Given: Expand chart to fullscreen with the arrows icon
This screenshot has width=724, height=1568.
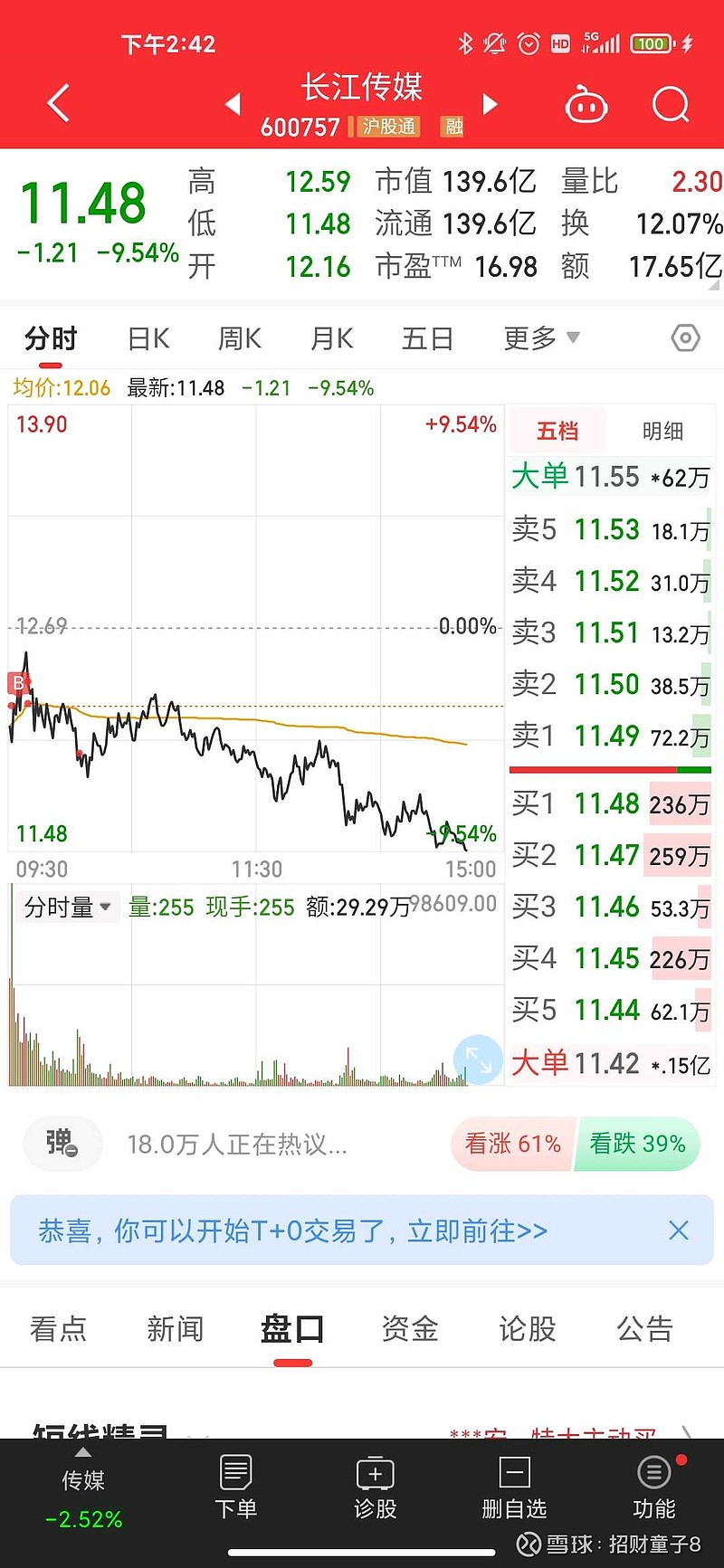Looking at the screenshot, I should click(x=477, y=1059).
